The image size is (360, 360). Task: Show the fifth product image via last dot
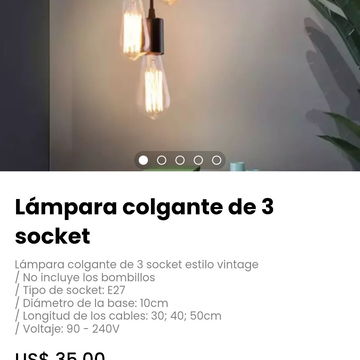pyautogui.click(x=217, y=160)
